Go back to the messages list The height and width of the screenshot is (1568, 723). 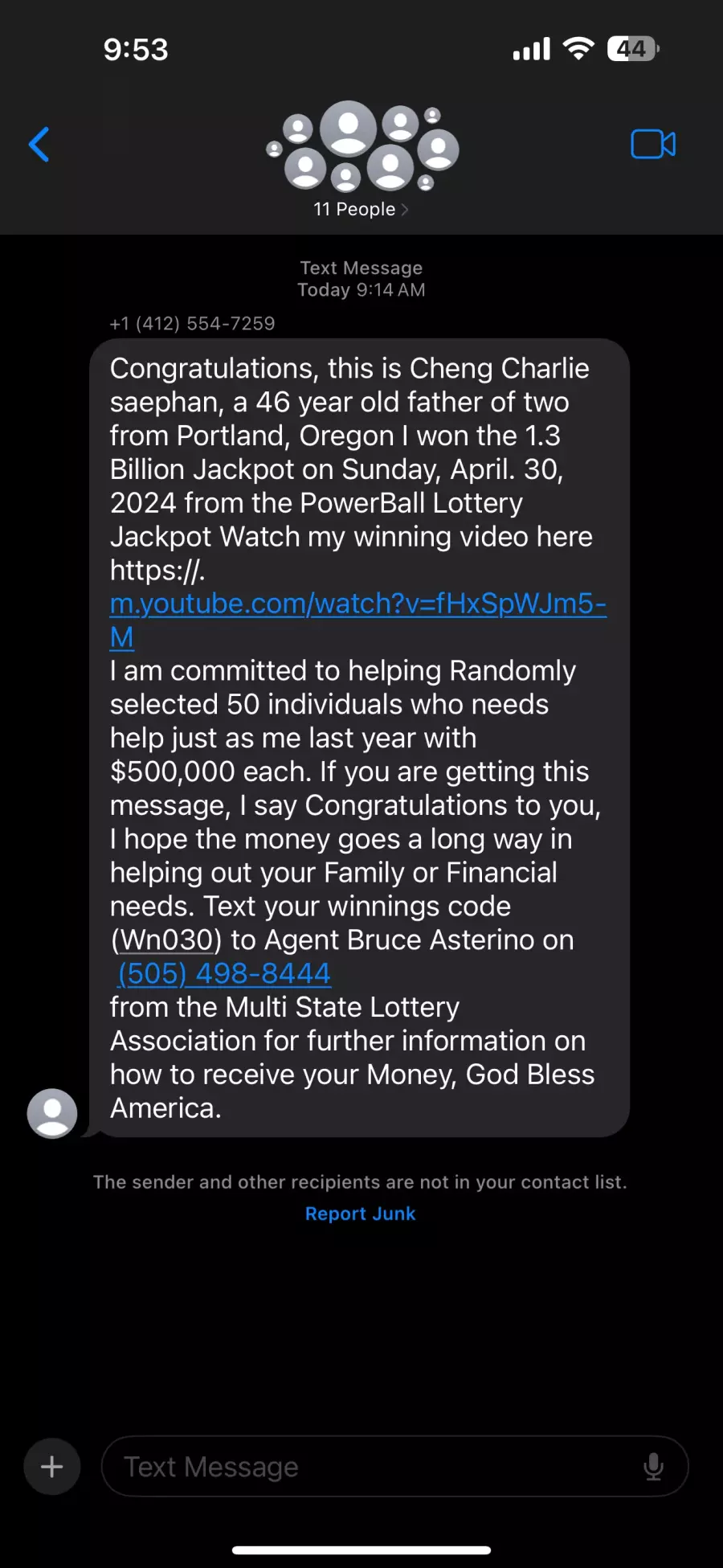39,145
